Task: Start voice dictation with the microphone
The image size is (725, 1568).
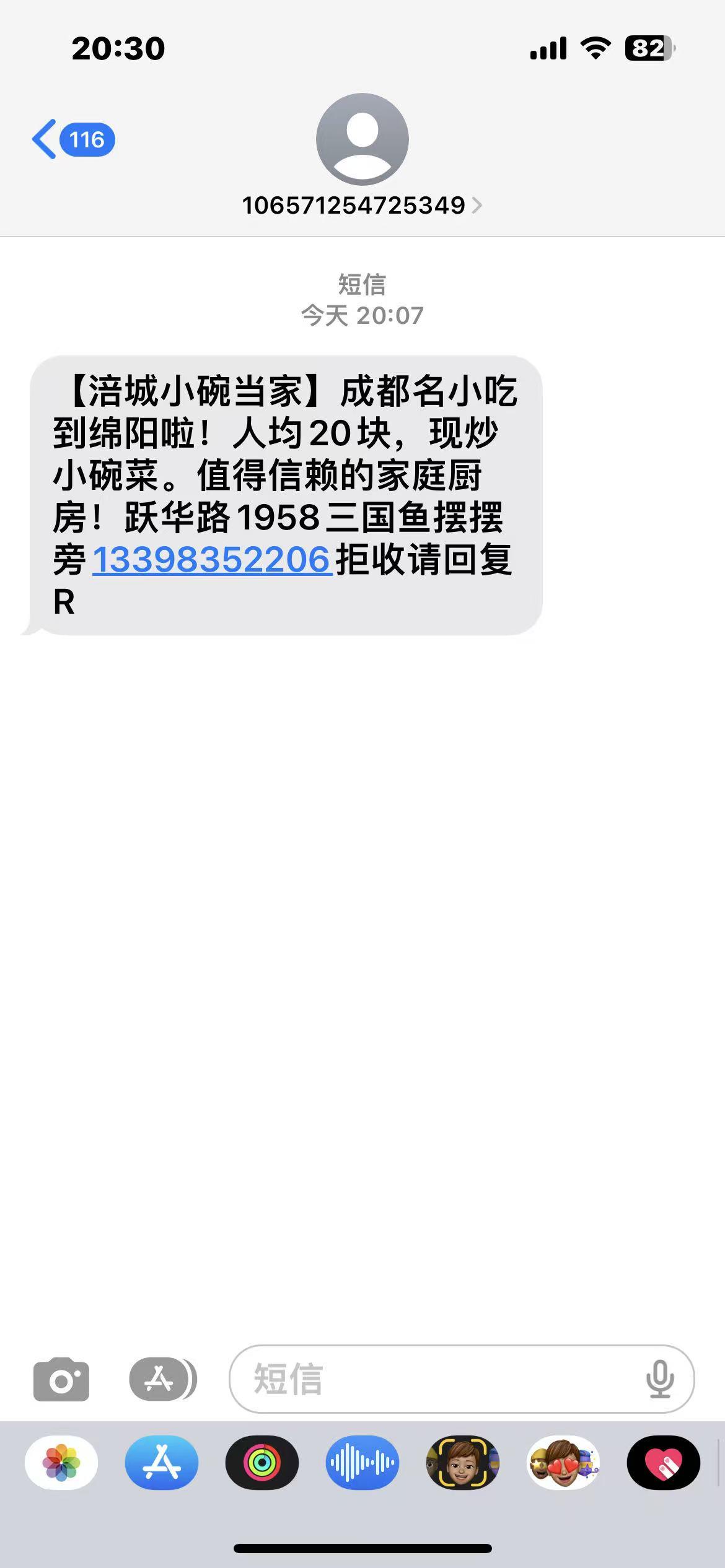Action: point(659,1379)
